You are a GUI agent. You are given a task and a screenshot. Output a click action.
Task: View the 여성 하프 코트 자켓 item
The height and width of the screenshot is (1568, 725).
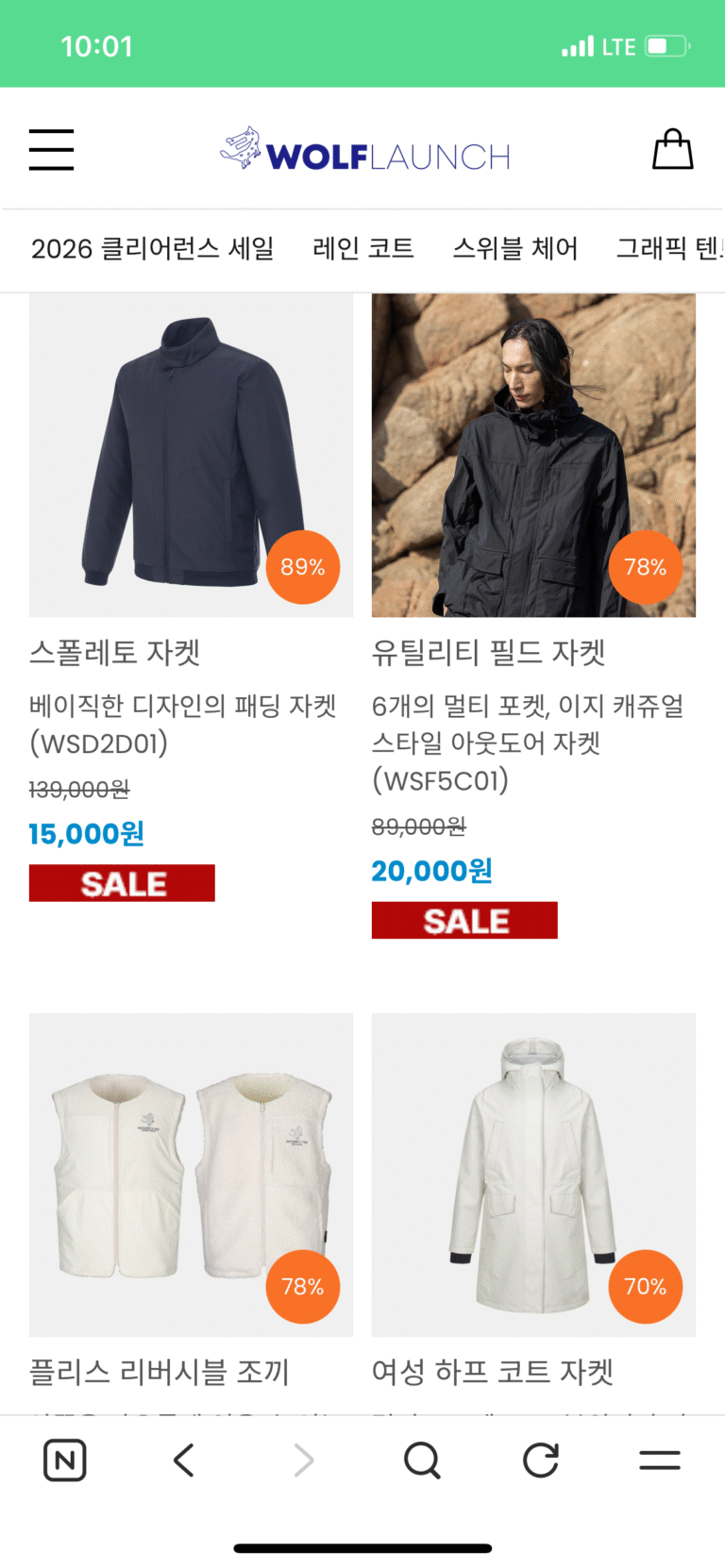coord(533,1175)
